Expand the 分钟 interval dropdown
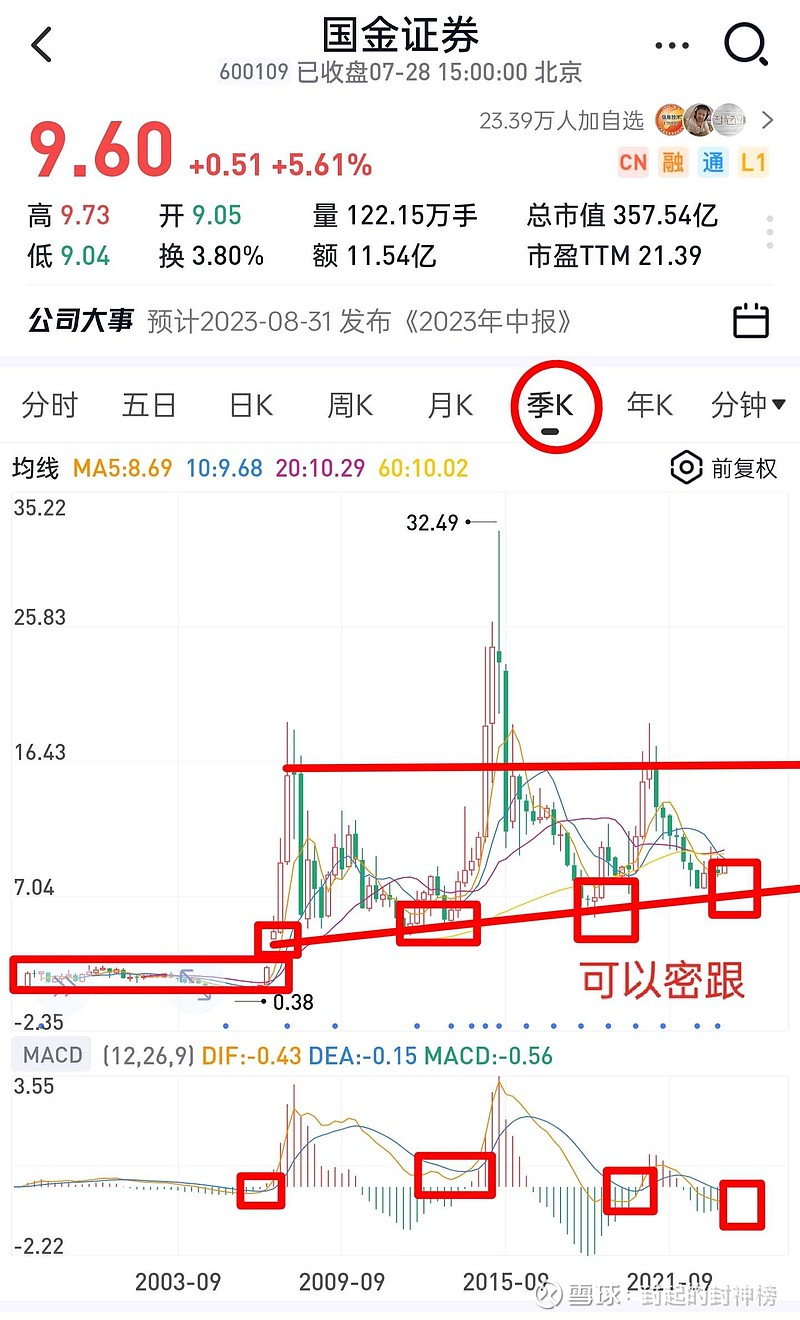This screenshot has width=800, height=1320. coord(748,405)
